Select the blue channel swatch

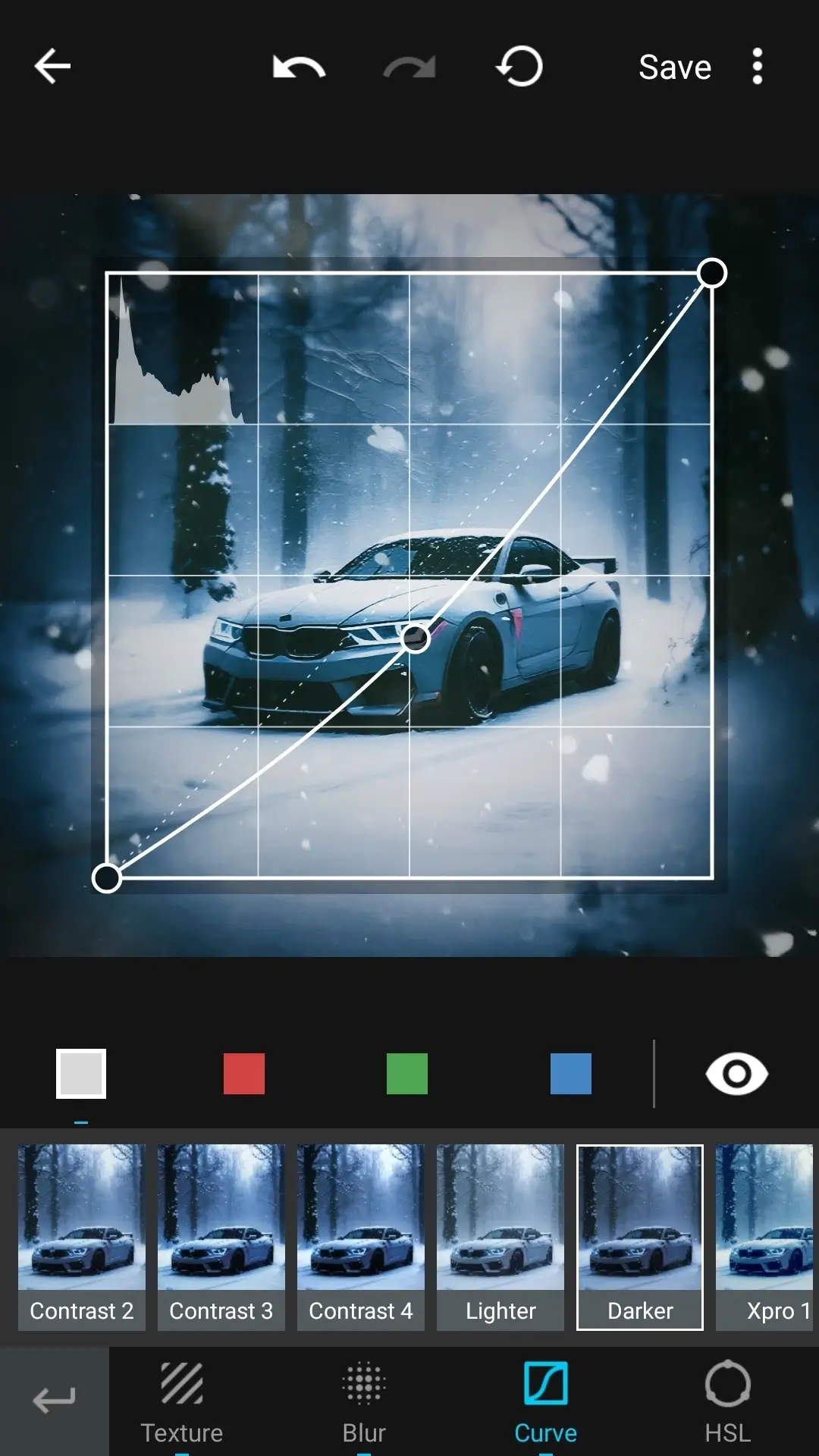click(x=571, y=1074)
